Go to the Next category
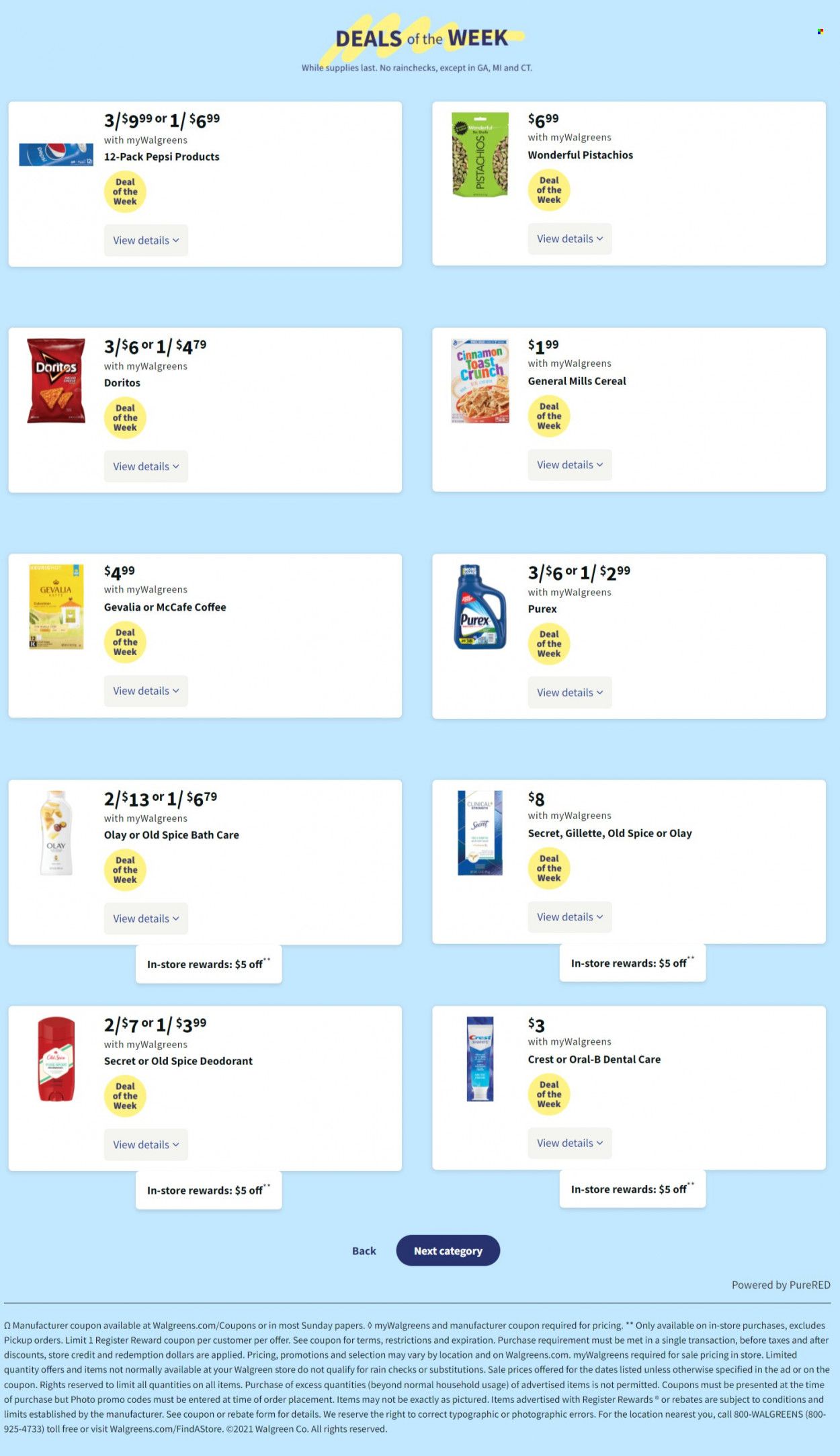Screen dimensions: 840x1456 448,1250
